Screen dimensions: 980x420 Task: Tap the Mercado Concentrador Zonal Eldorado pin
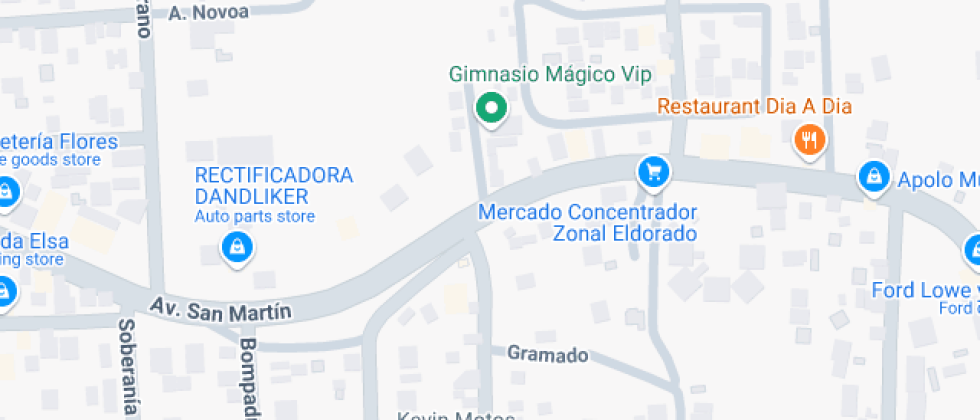(x=653, y=172)
